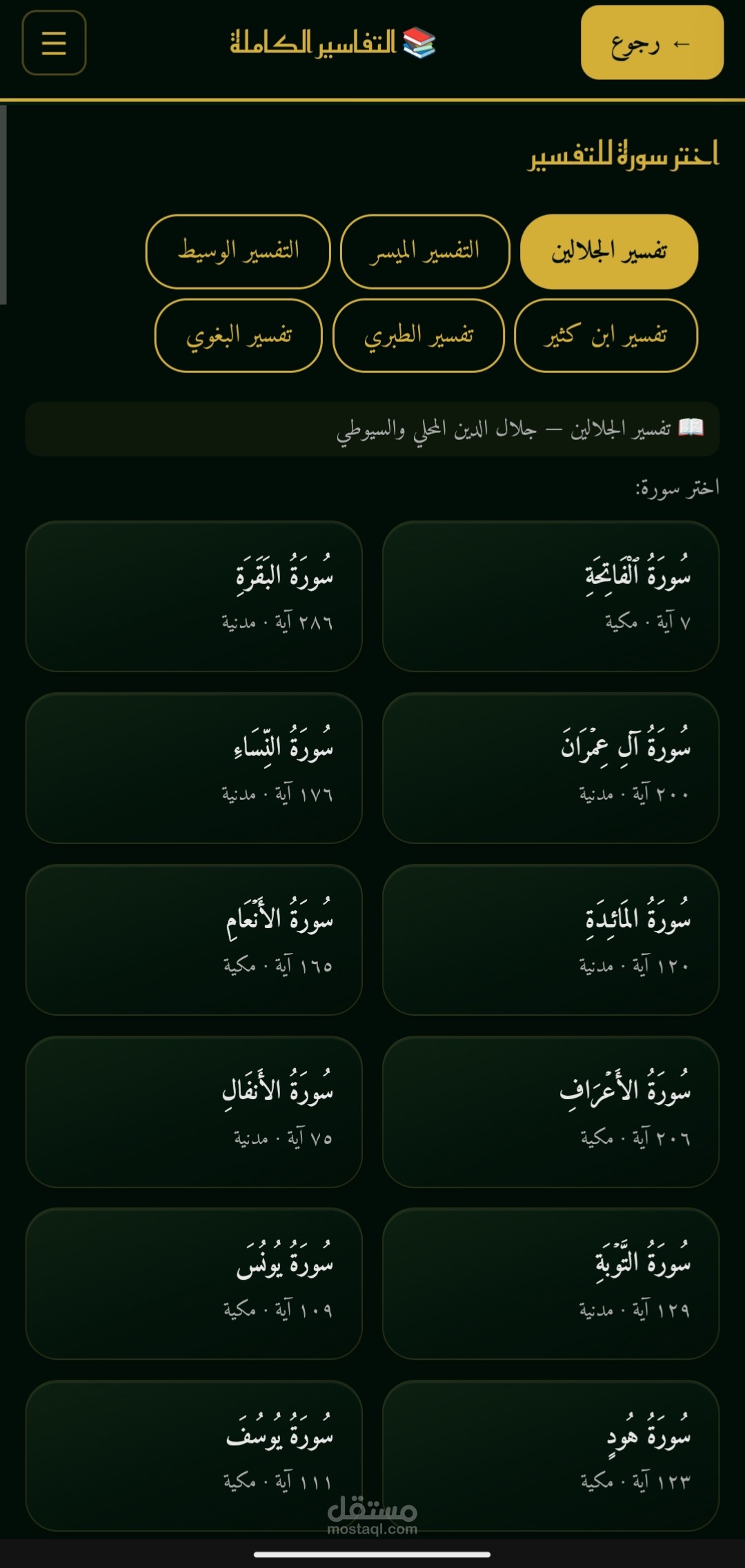Tap the رجوع back button
The height and width of the screenshot is (1568, 745).
pyautogui.click(x=652, y=43)
